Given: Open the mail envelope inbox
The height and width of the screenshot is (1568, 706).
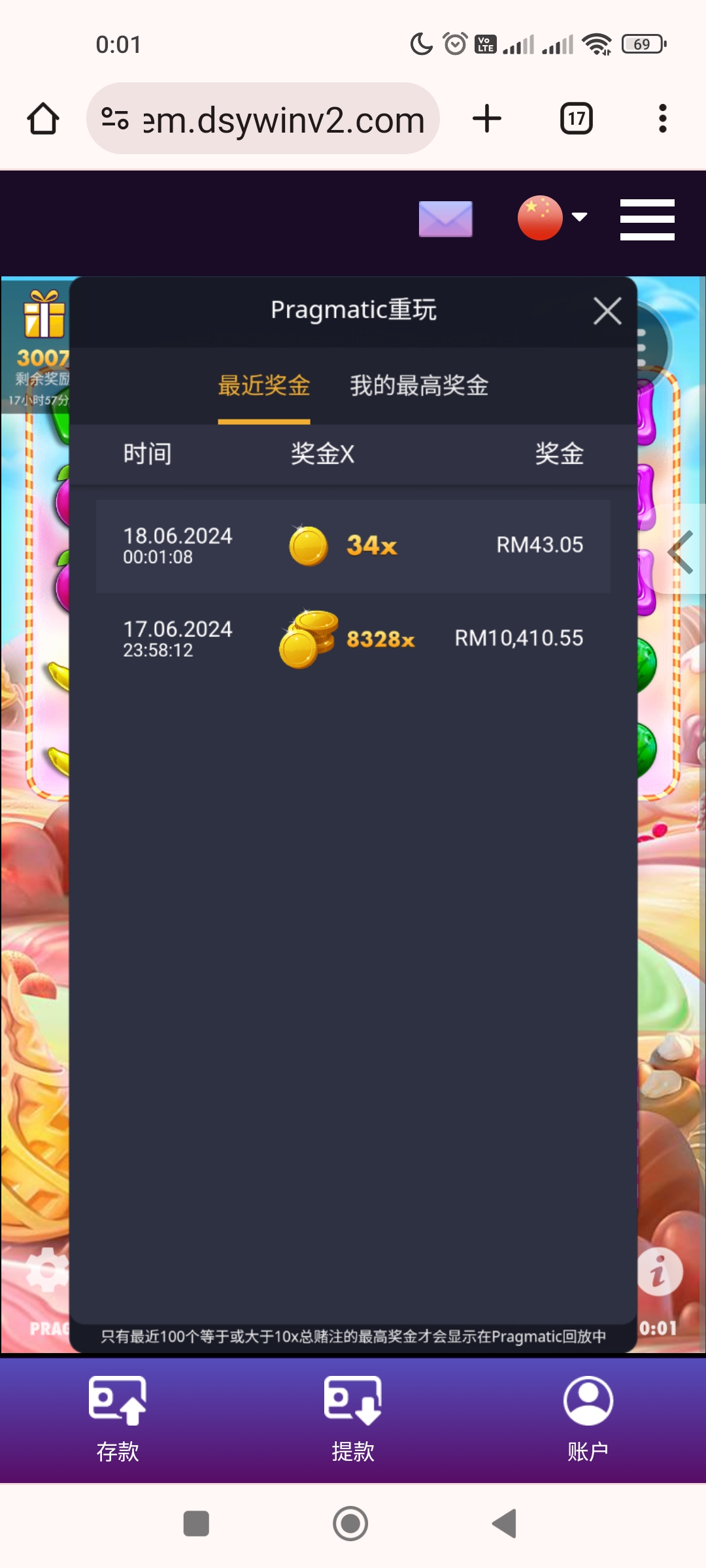Looking at the screenshot, I should point(445,219).
